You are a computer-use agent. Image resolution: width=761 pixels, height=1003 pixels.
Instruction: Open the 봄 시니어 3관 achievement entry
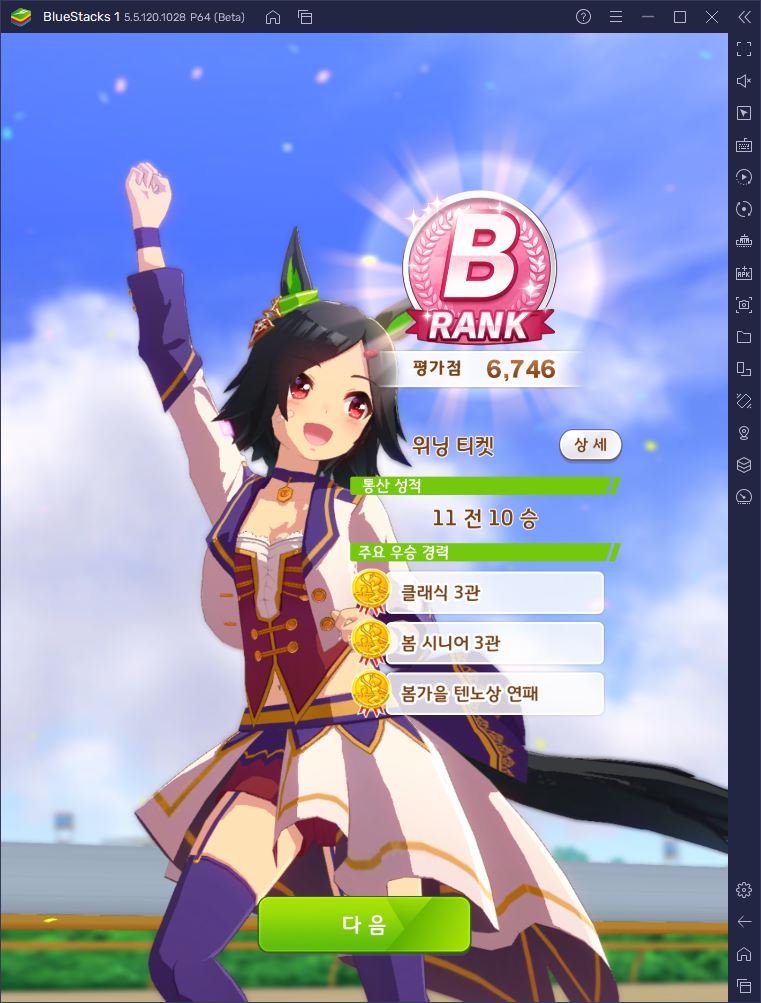479,642
